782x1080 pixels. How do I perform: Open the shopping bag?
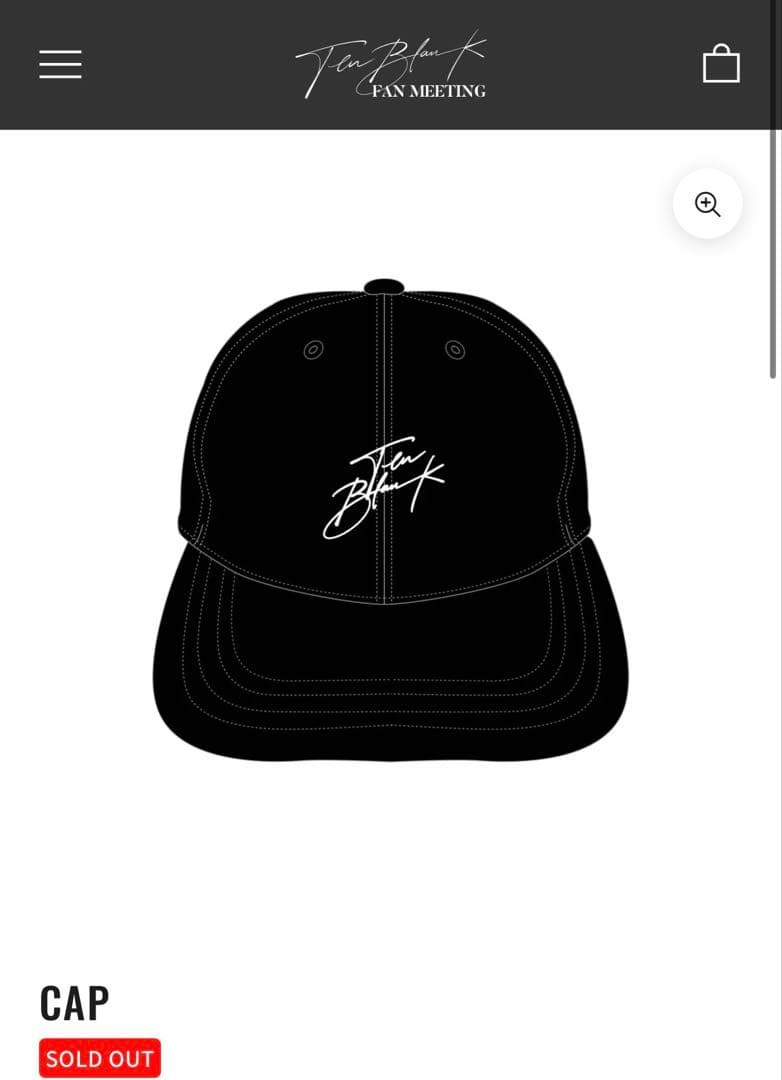click(721, 64)
